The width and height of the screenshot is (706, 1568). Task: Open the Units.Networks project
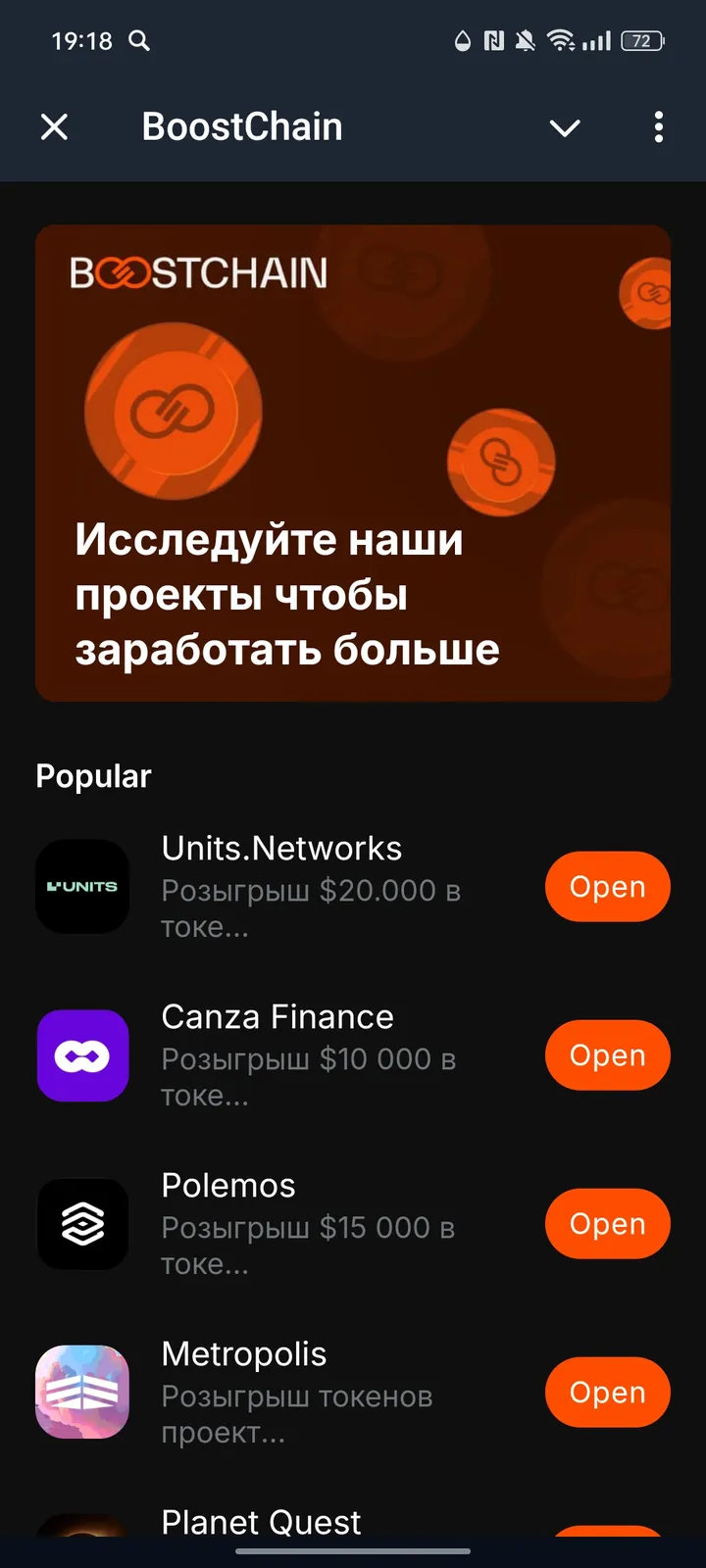click(x=607, y=886)
